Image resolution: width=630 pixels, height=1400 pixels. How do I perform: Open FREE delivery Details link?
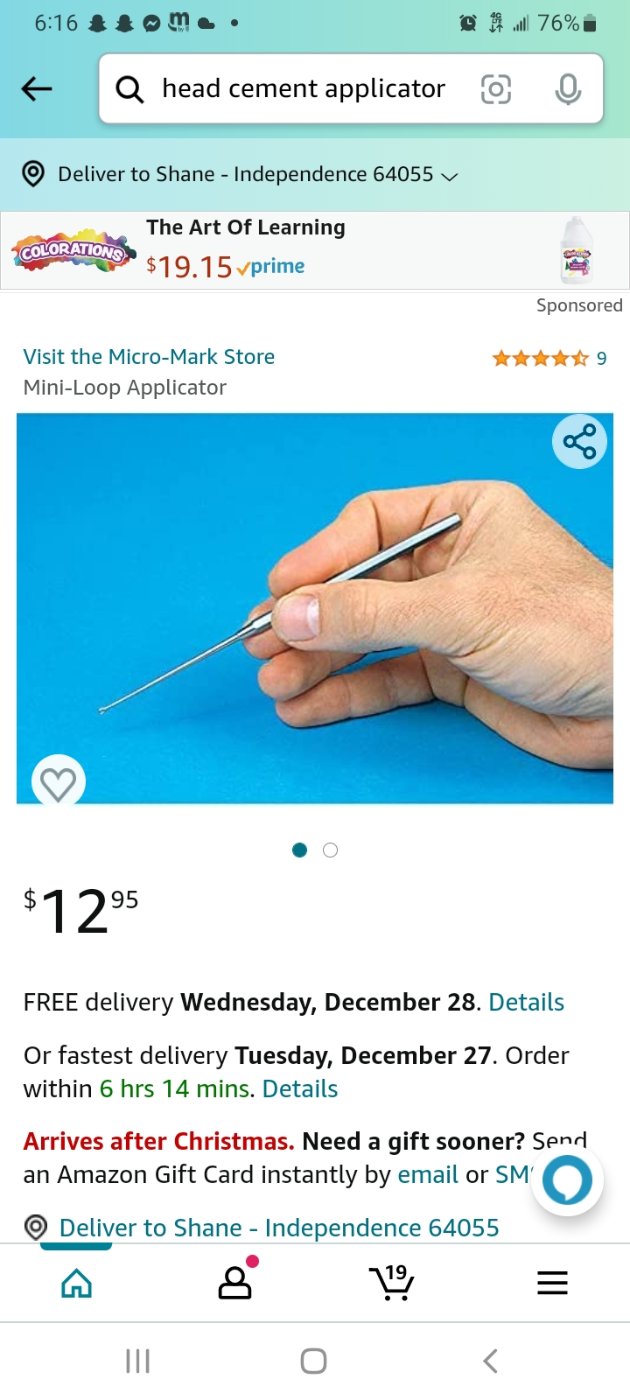tap(526, 1002)
